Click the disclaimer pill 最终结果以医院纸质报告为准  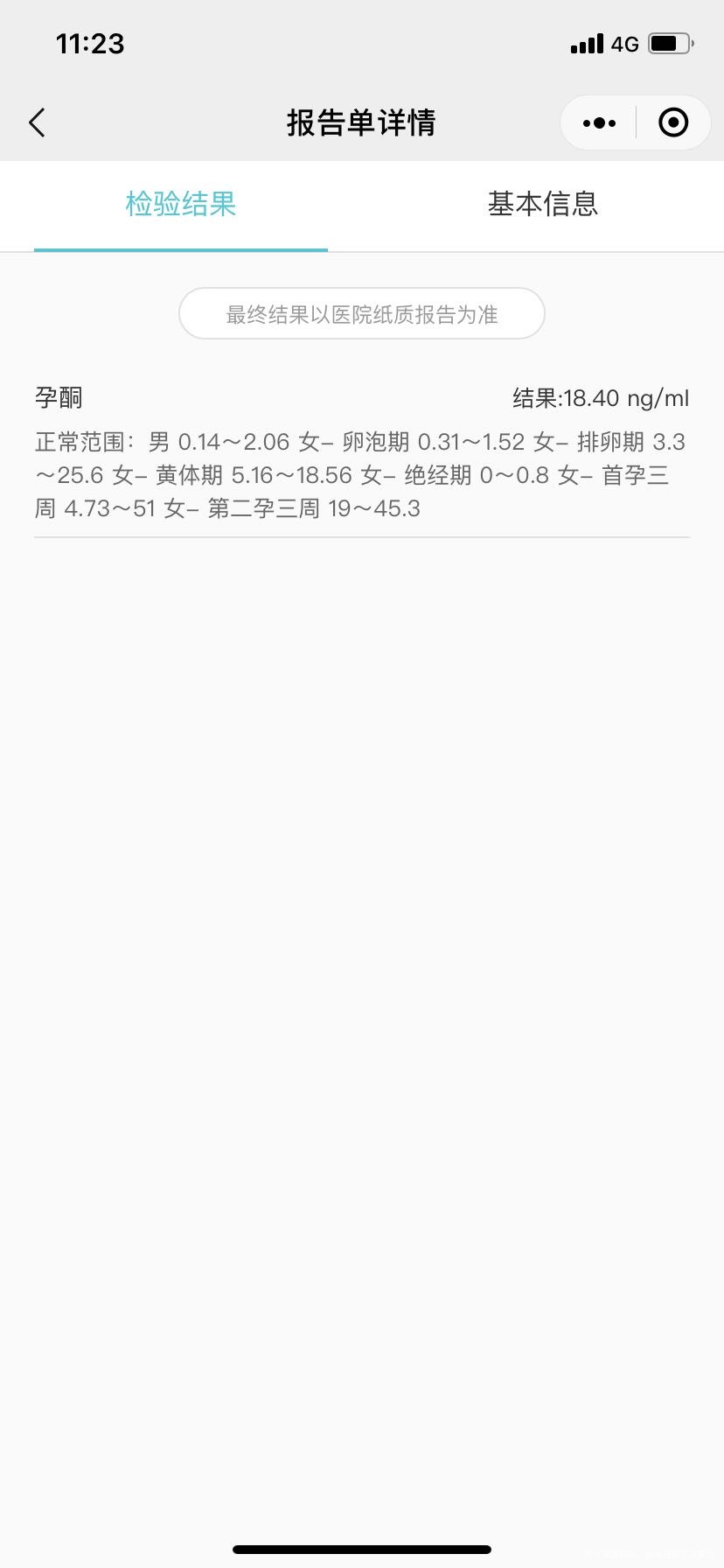[362, 313]
